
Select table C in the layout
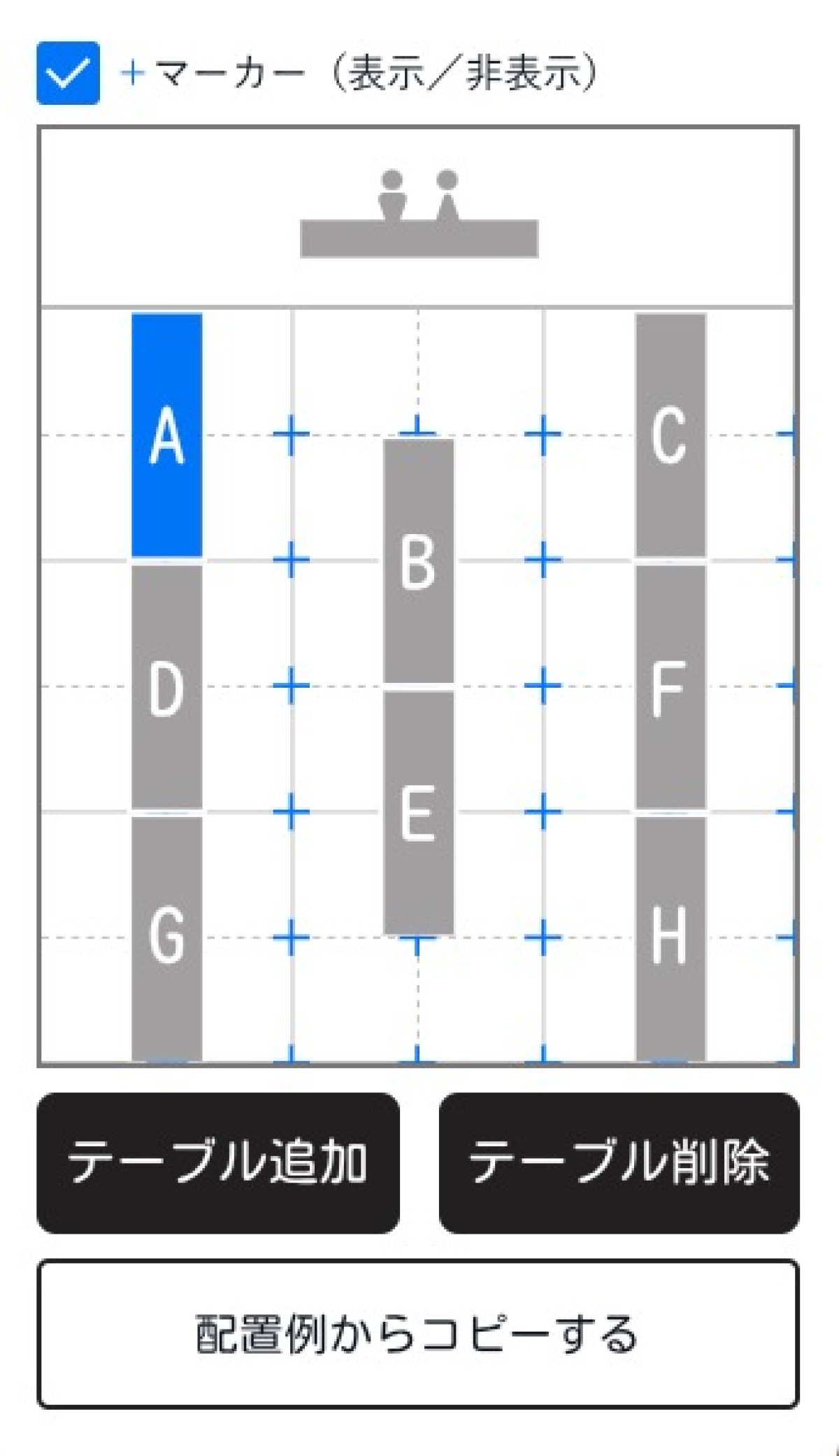click(x=671, y=435)
